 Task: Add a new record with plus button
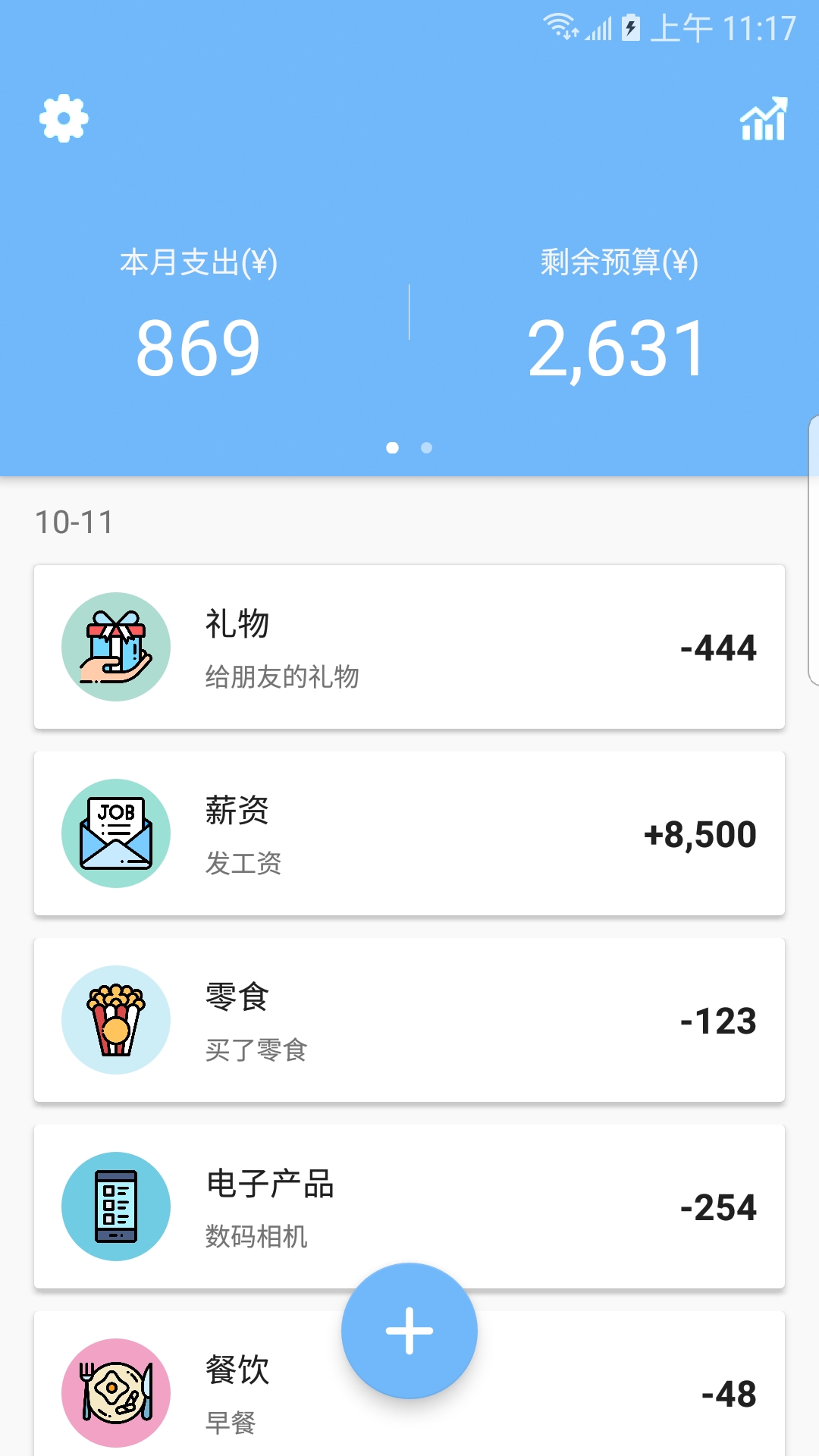coord(409,1330)
